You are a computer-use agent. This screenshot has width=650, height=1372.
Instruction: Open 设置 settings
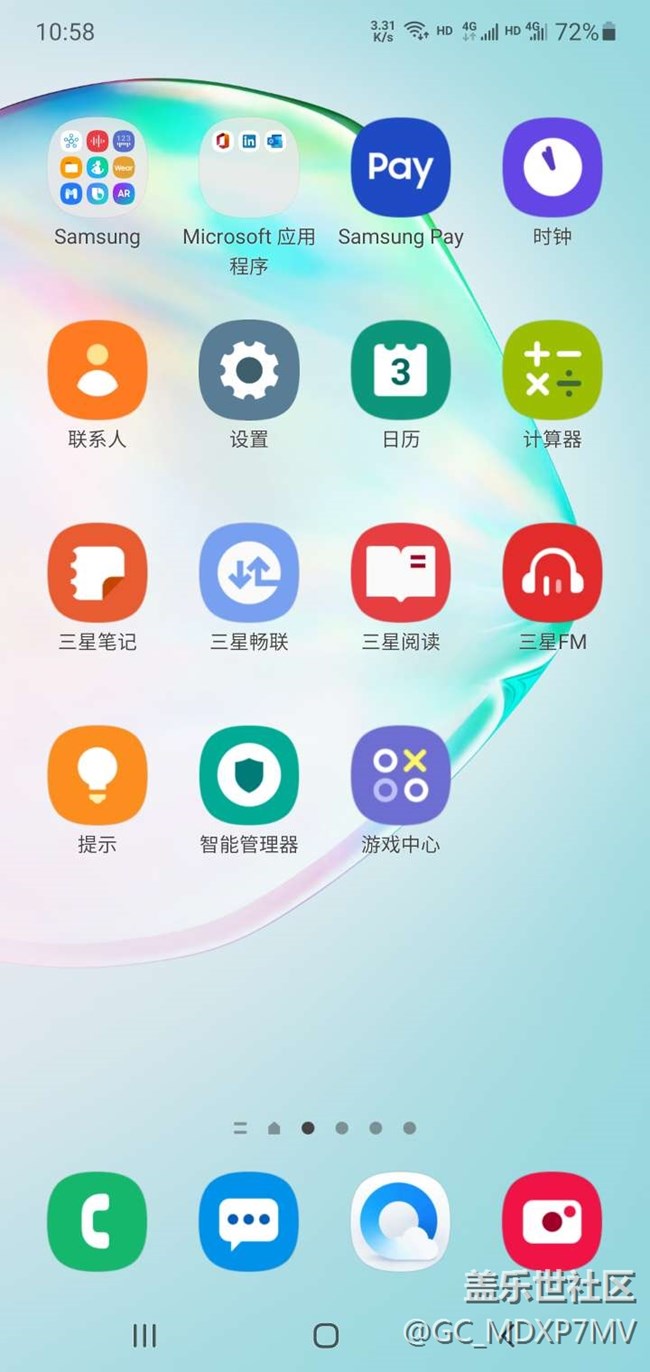(249, 370)
